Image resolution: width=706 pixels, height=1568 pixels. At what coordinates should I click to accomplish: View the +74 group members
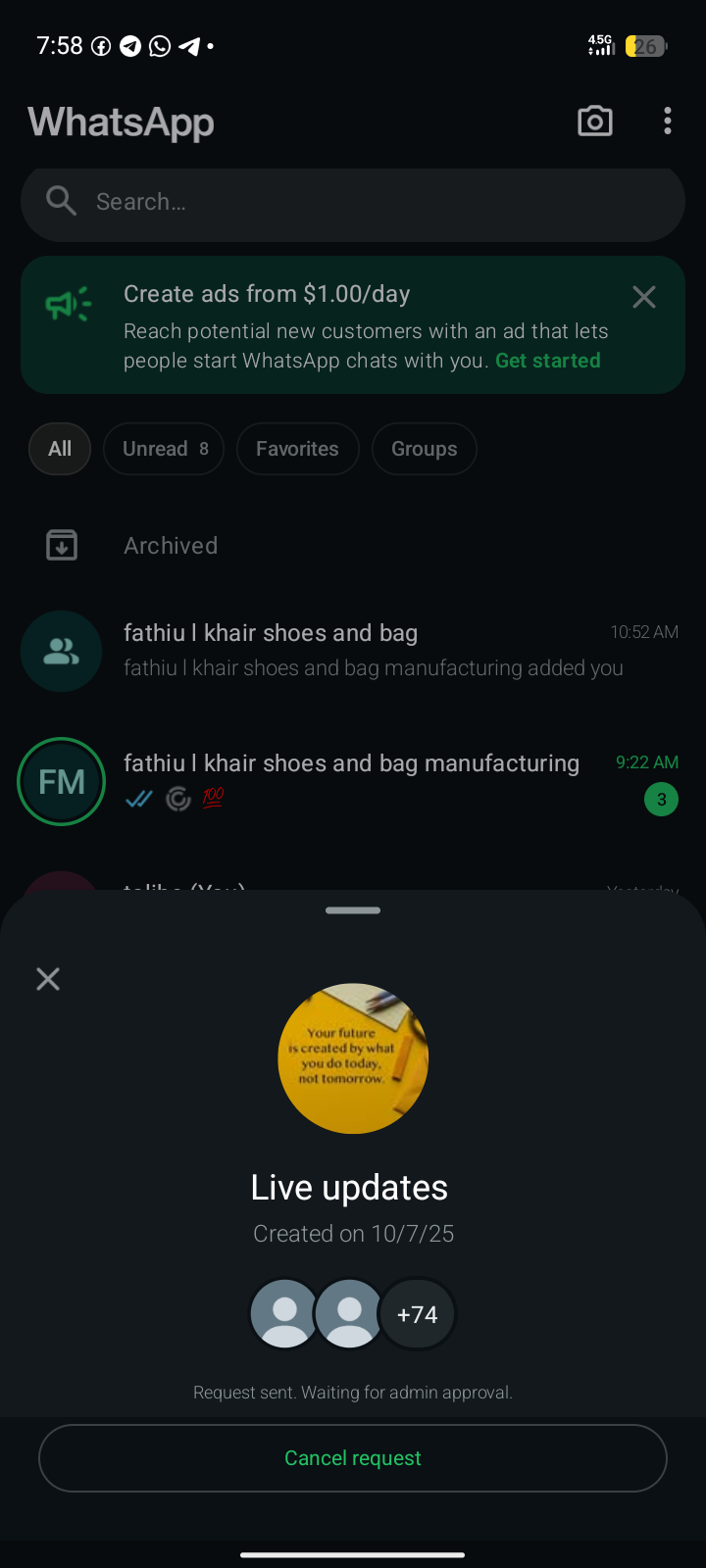pyautogui.click(x=417, y=1314)
